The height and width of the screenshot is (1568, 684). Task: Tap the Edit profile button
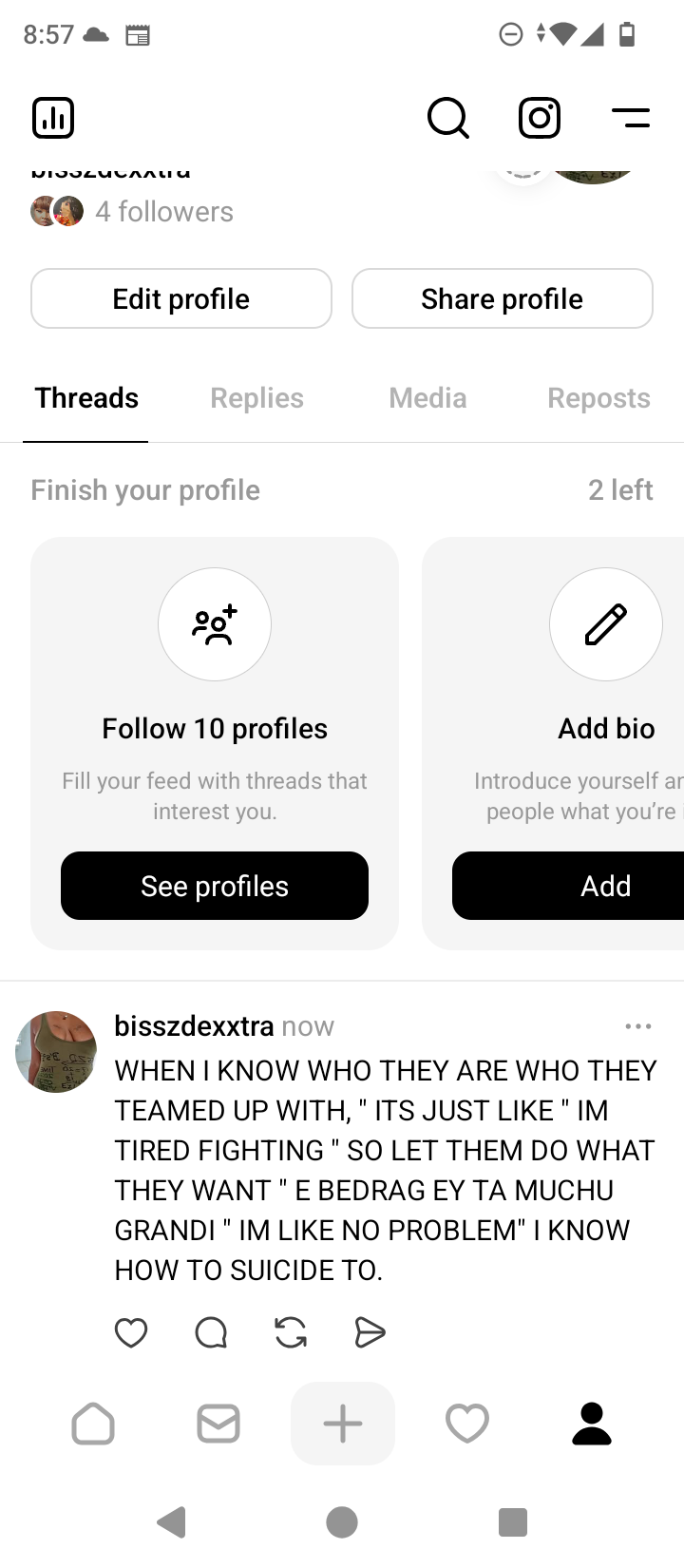(181, 298)
